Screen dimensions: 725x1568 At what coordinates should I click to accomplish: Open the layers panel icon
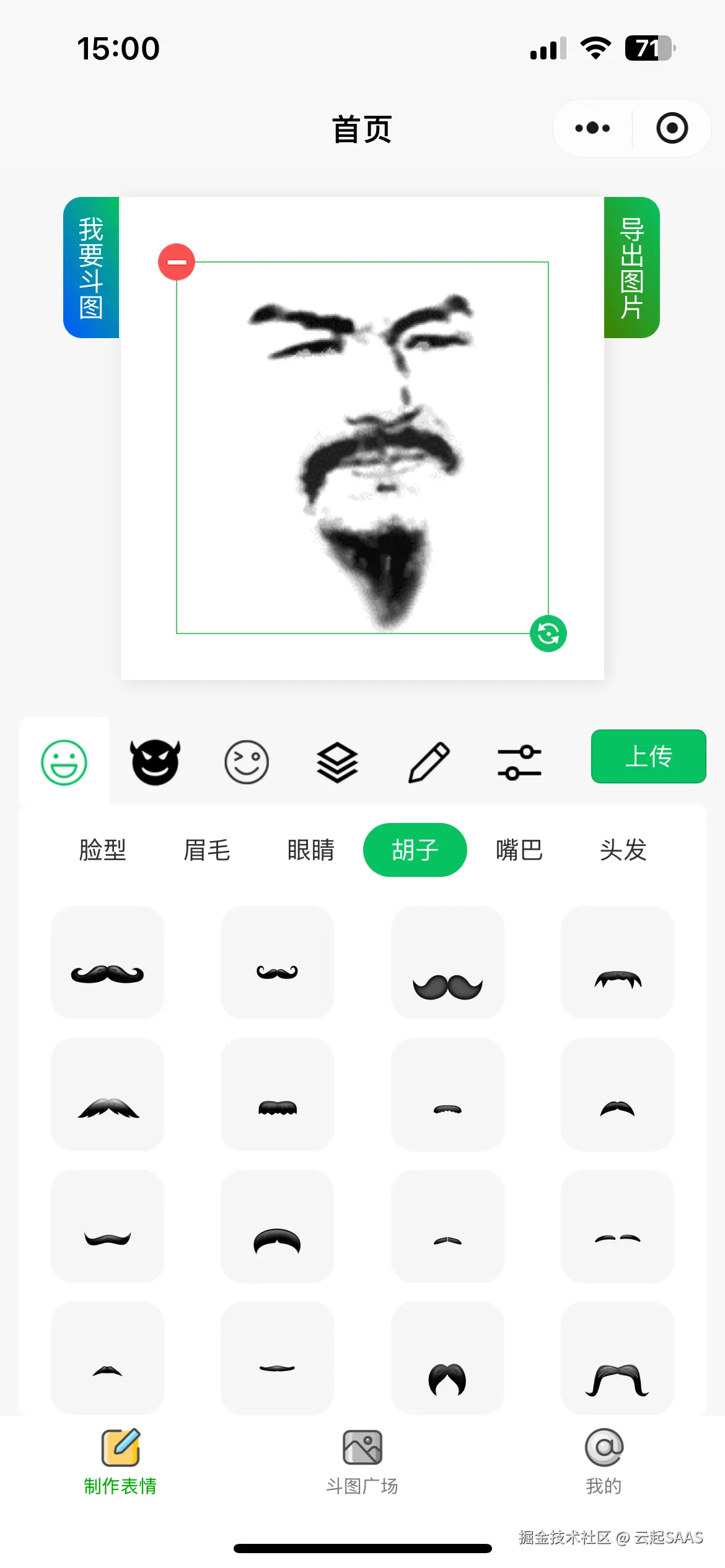point(336,764)
